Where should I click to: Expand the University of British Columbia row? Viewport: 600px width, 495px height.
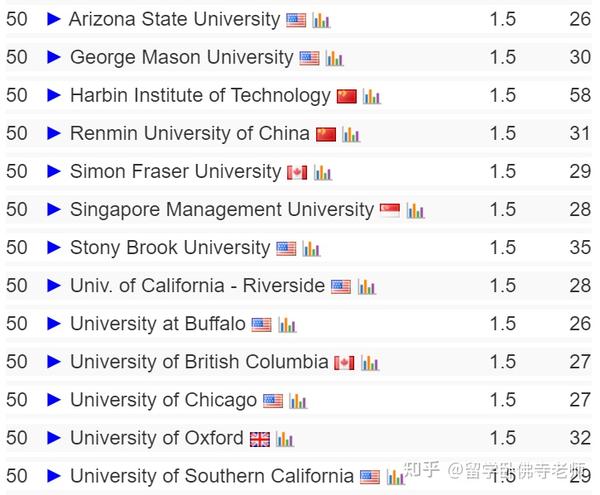pyautogui.click(x=54, y=361)
